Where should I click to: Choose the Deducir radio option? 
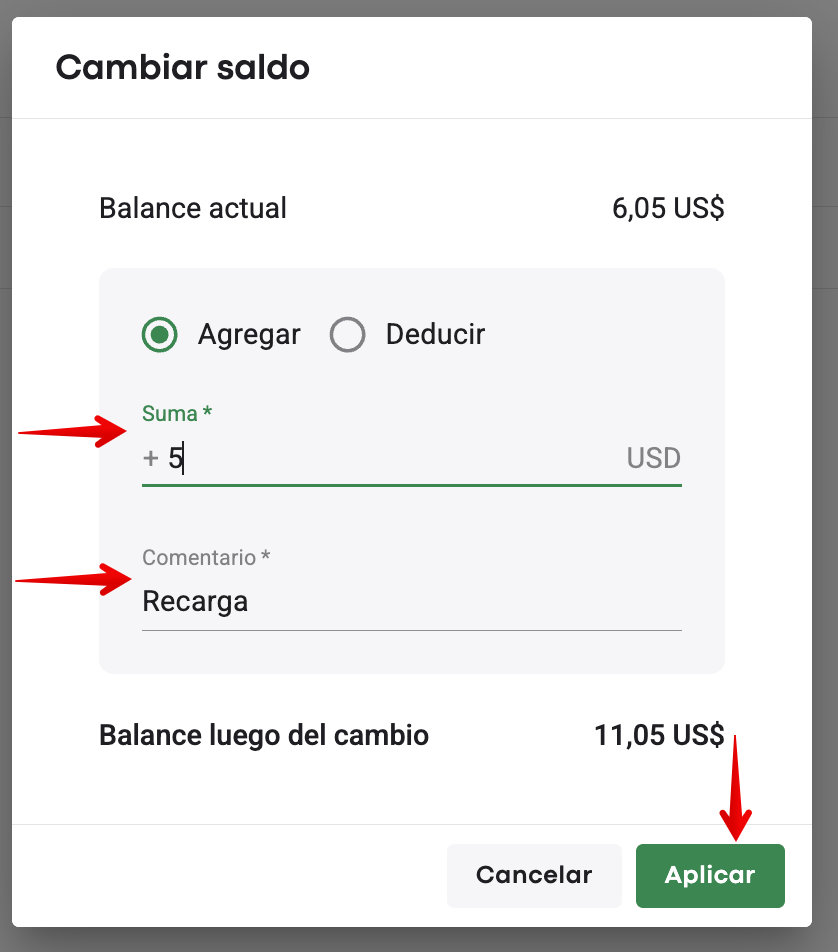[x=347, y=334]
